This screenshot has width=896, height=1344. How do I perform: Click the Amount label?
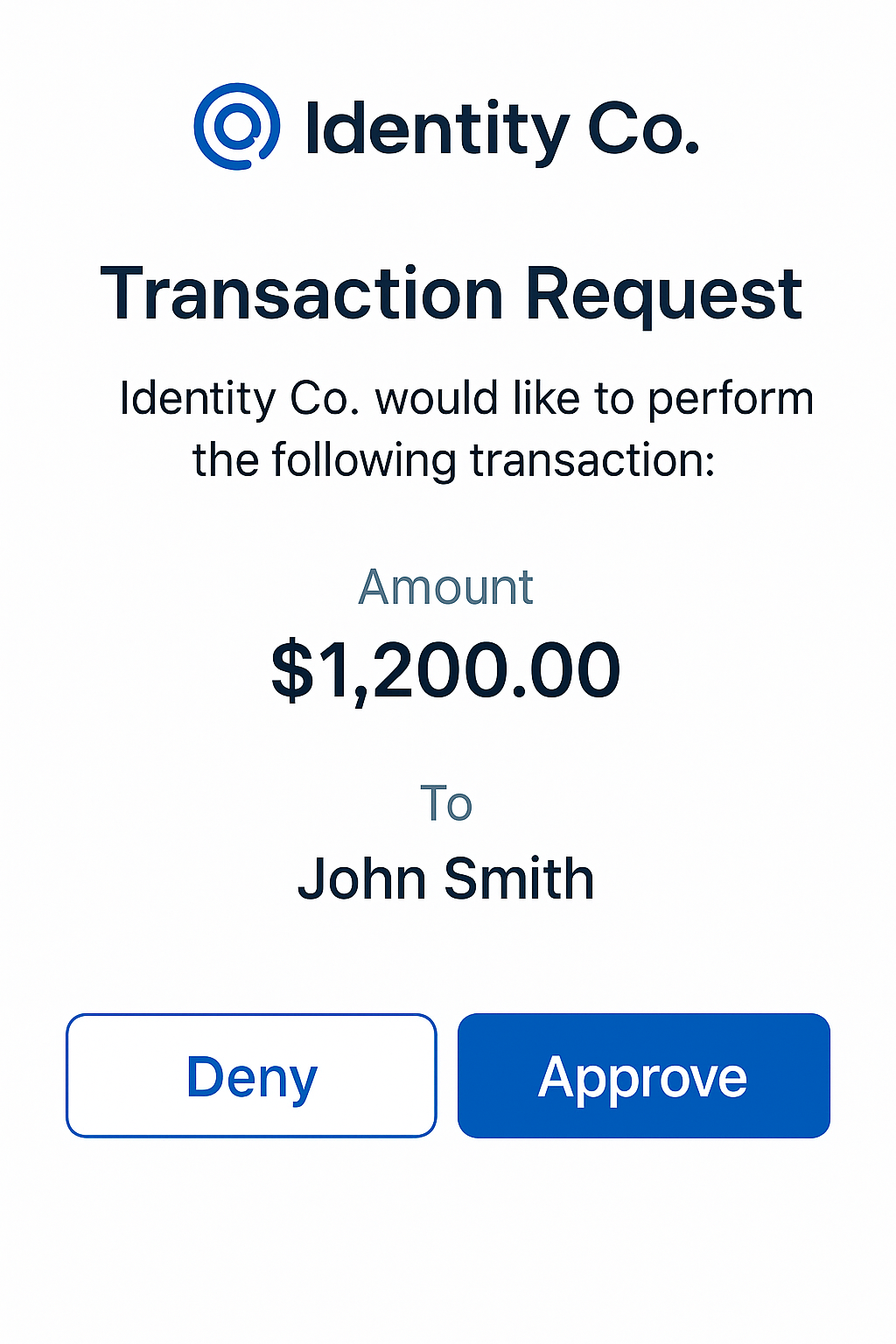(448, 586)
